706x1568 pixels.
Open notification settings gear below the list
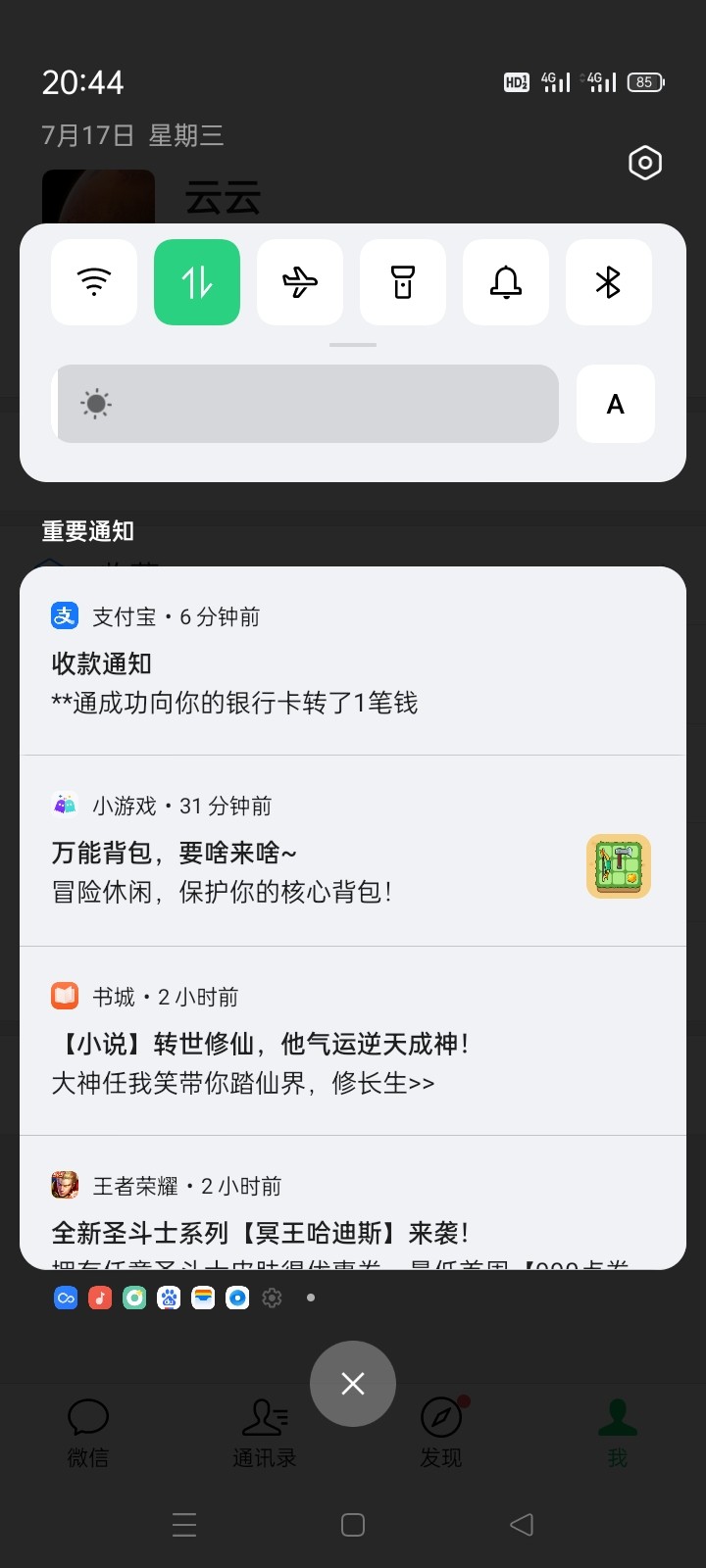272,1298
